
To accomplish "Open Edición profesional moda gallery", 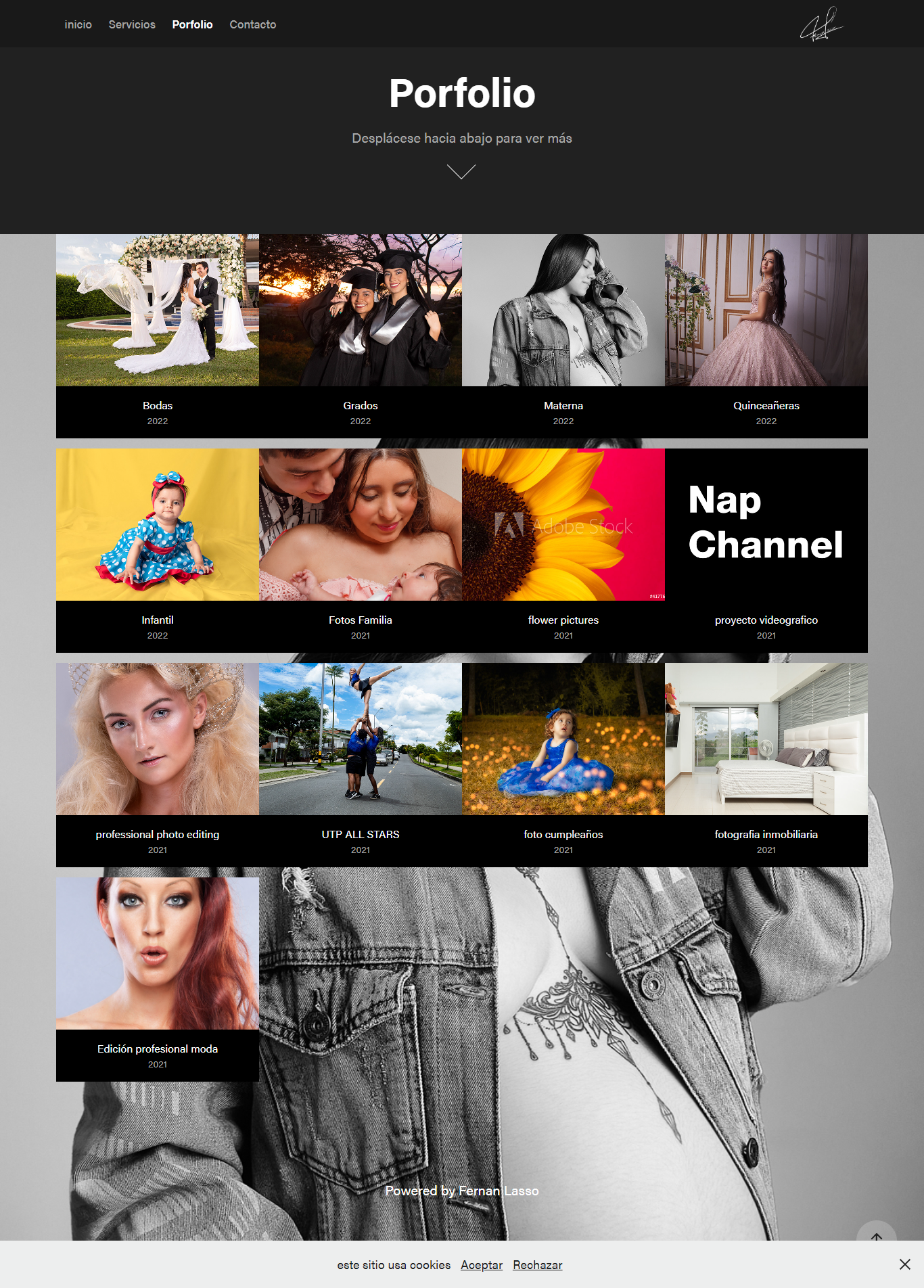I will coord(158,979).
